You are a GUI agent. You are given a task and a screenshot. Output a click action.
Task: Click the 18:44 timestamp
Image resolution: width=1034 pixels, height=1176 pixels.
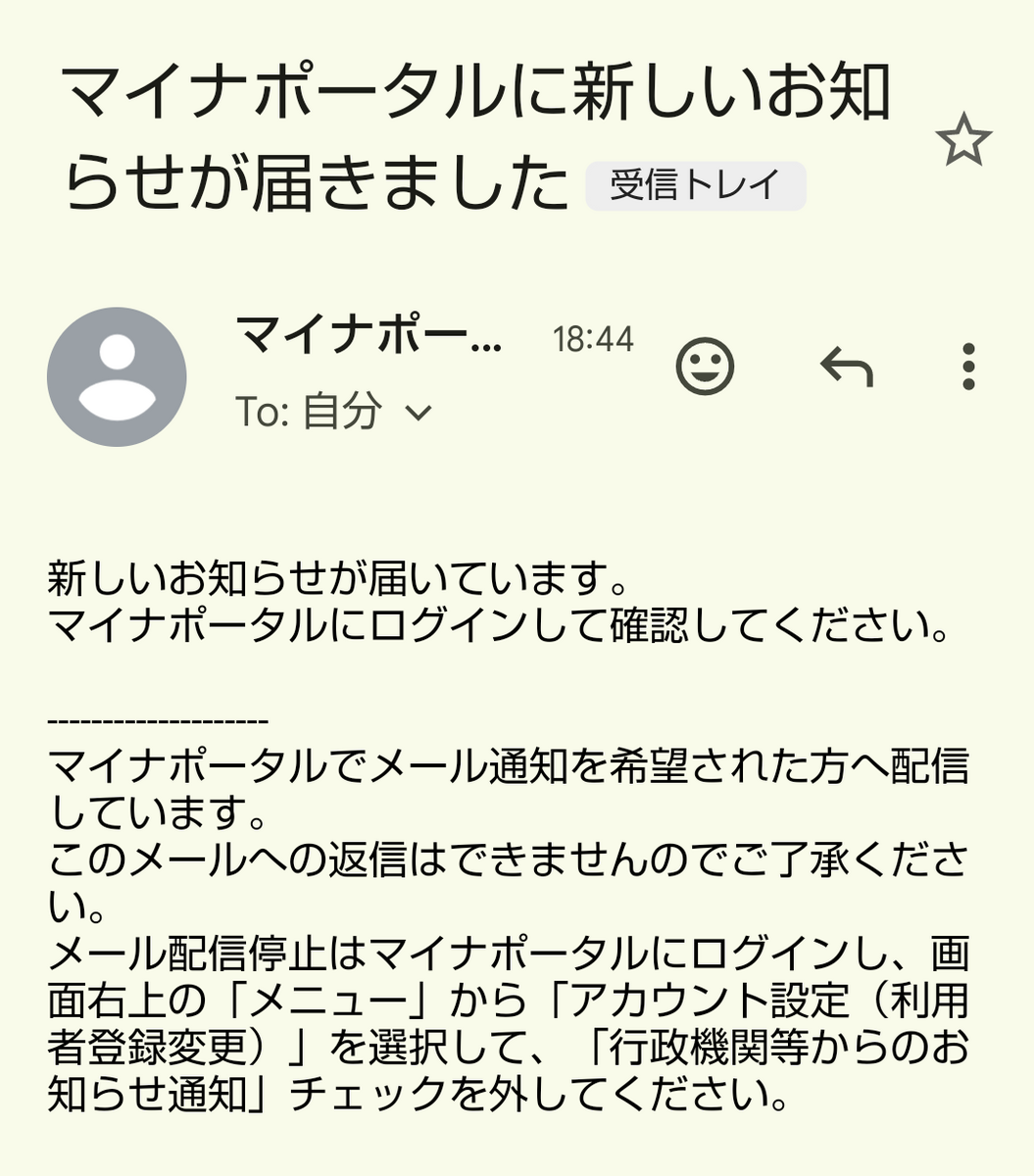click(x=591, y=341)
